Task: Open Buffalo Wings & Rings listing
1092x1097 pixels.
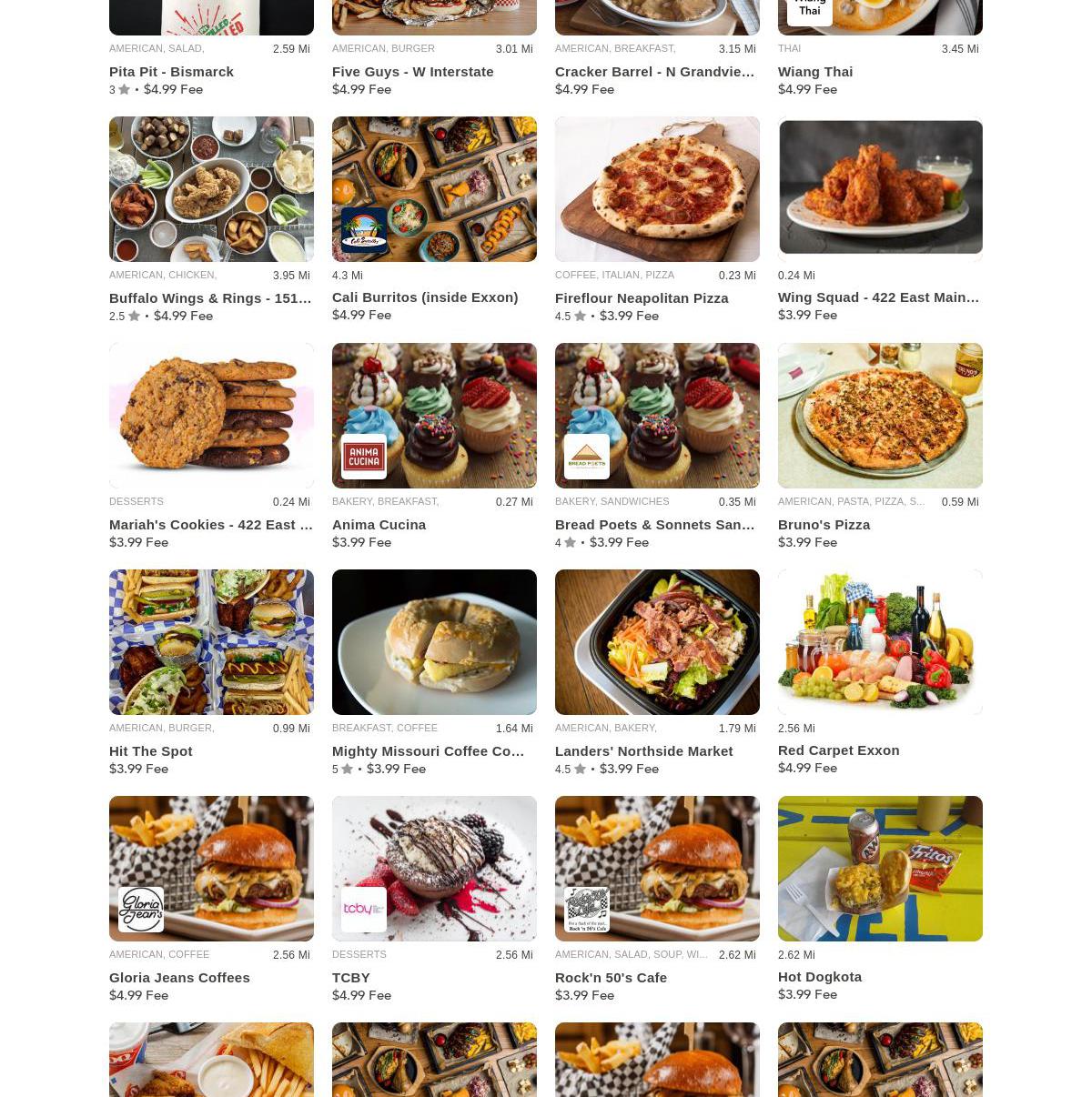Action: tap(210, 297)
